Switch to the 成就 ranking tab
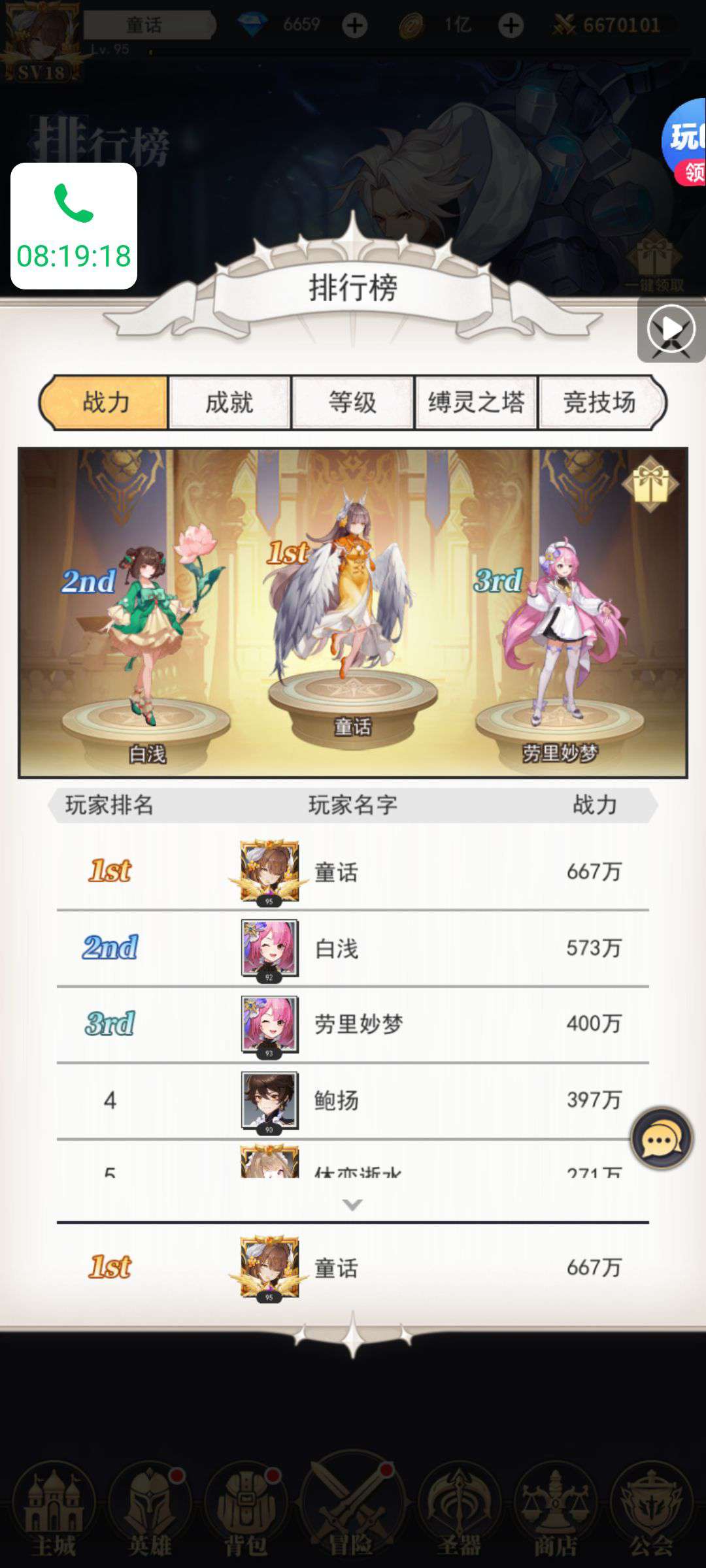706x1568 pixels. tap(229, 402)
